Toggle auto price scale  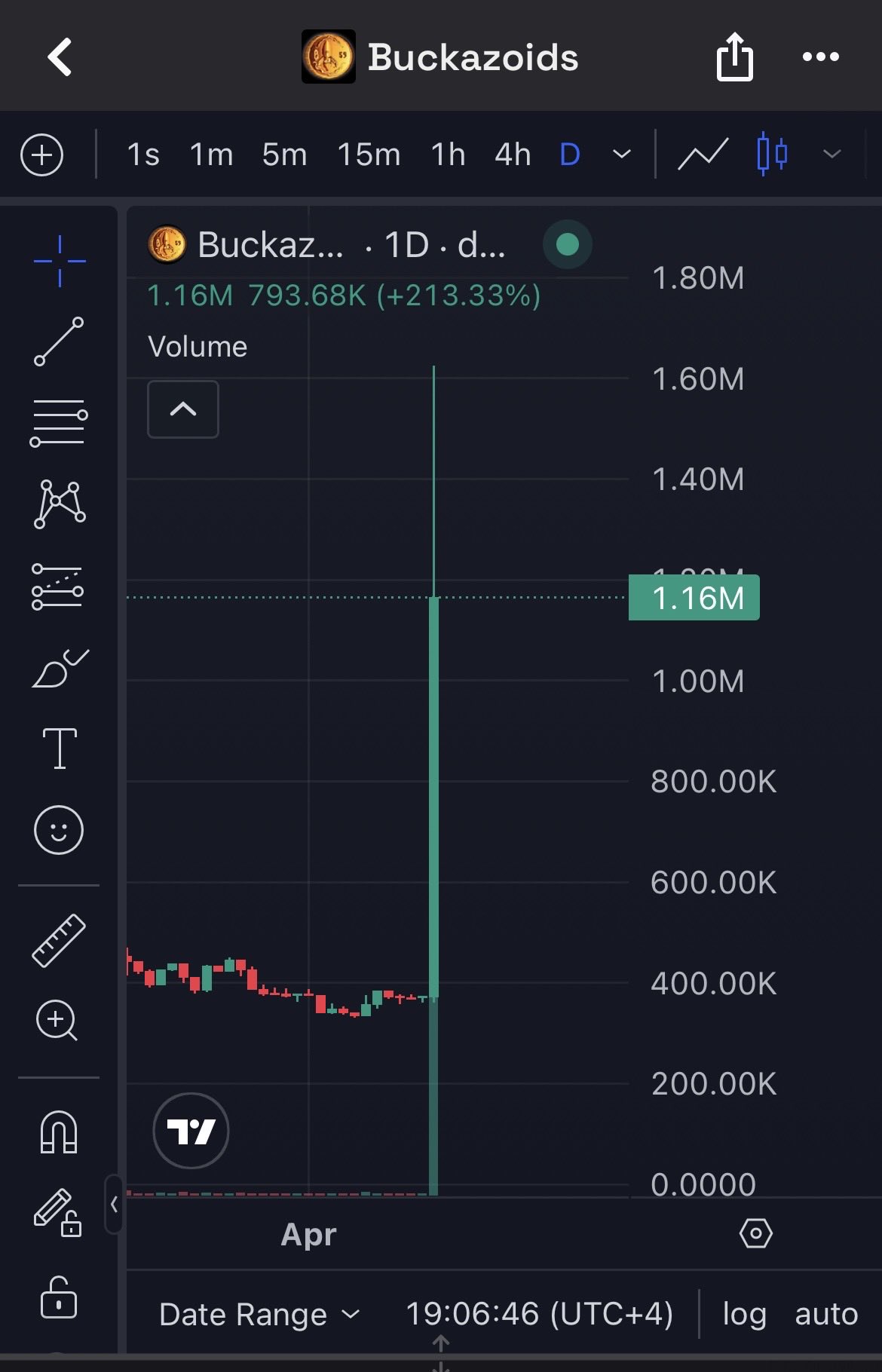[826, 1315]
